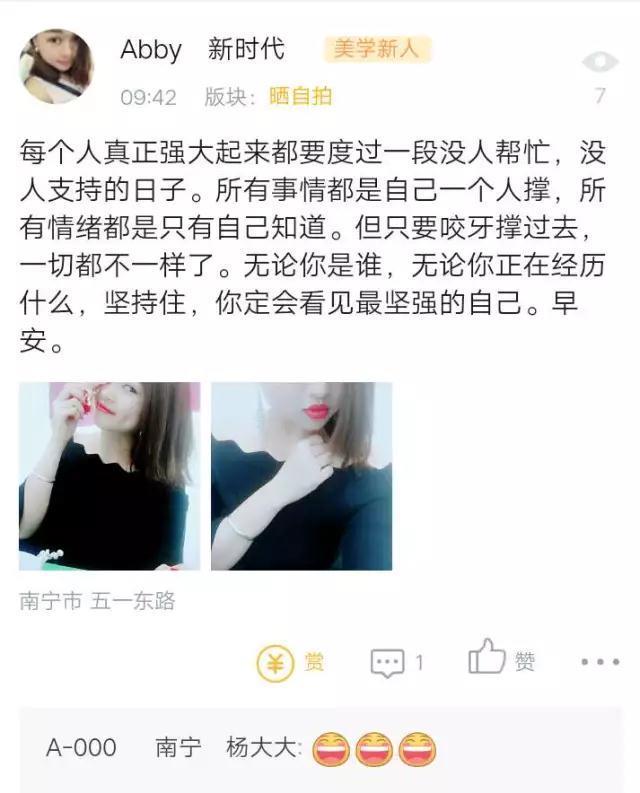Open Abby's profile avatar
640x793 pixels.
[56, 66]
